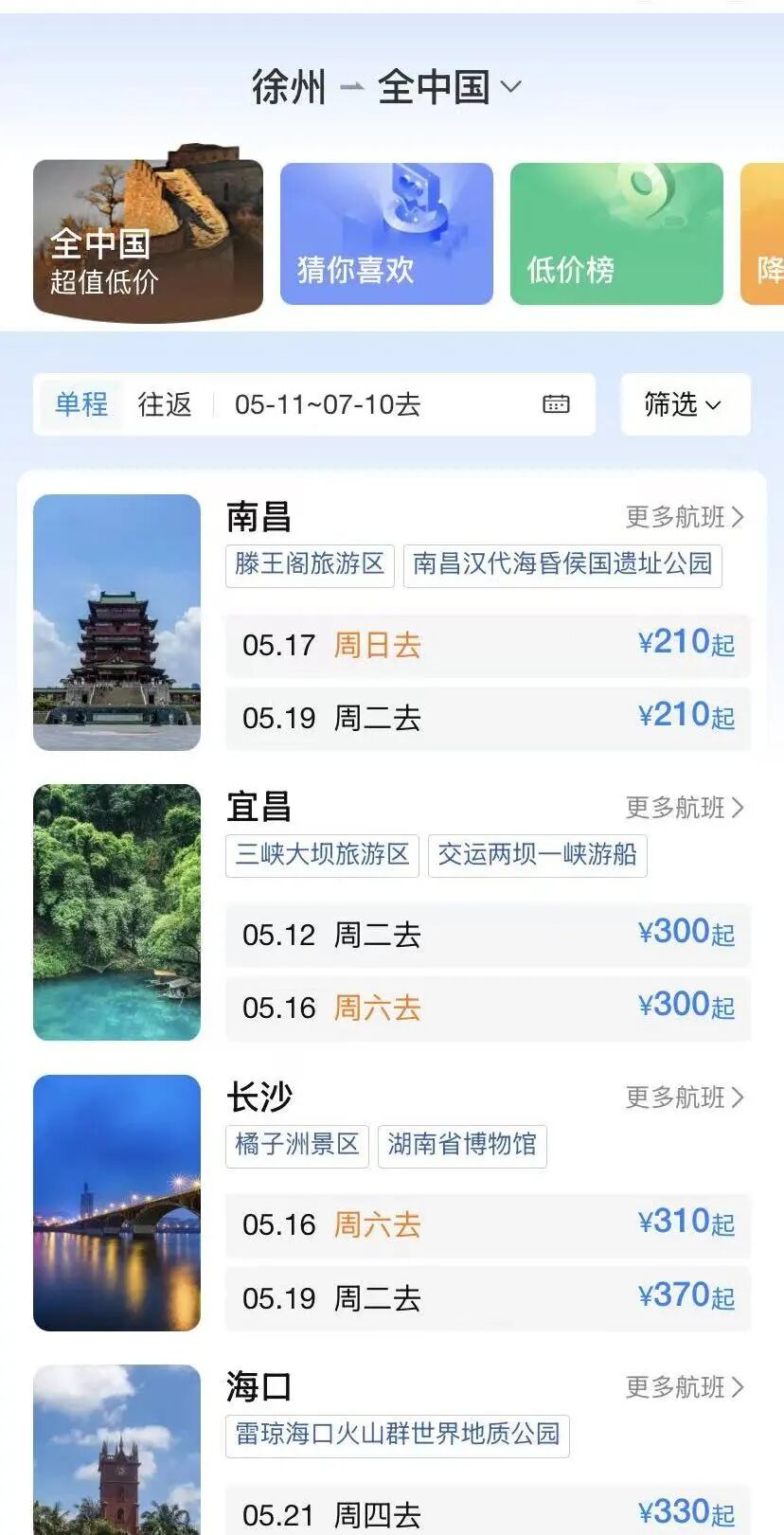Open the 全中国 destination dropdown

[450, 87]
